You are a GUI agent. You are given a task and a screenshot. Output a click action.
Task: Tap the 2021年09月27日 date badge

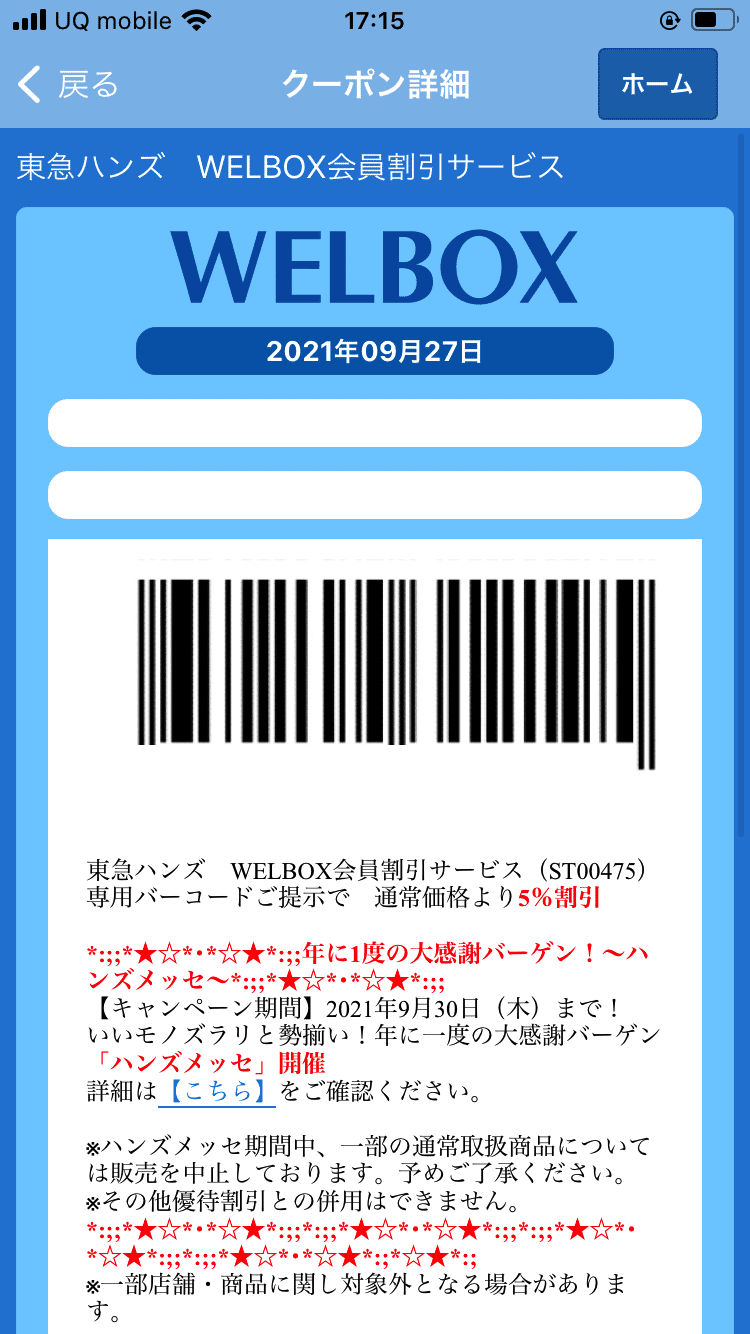point(375,351)
